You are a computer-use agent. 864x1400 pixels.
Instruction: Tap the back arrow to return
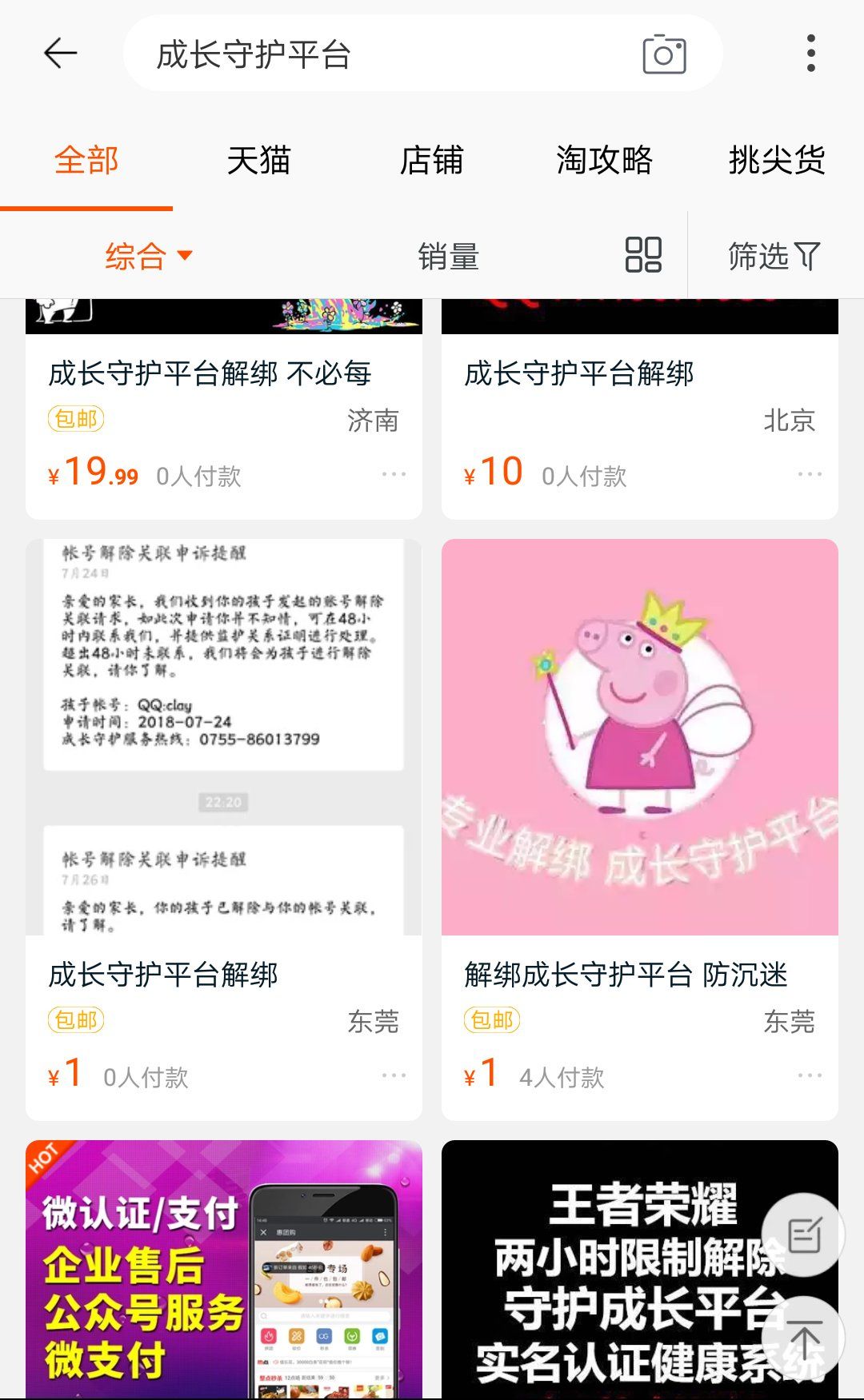pos(60,53)
